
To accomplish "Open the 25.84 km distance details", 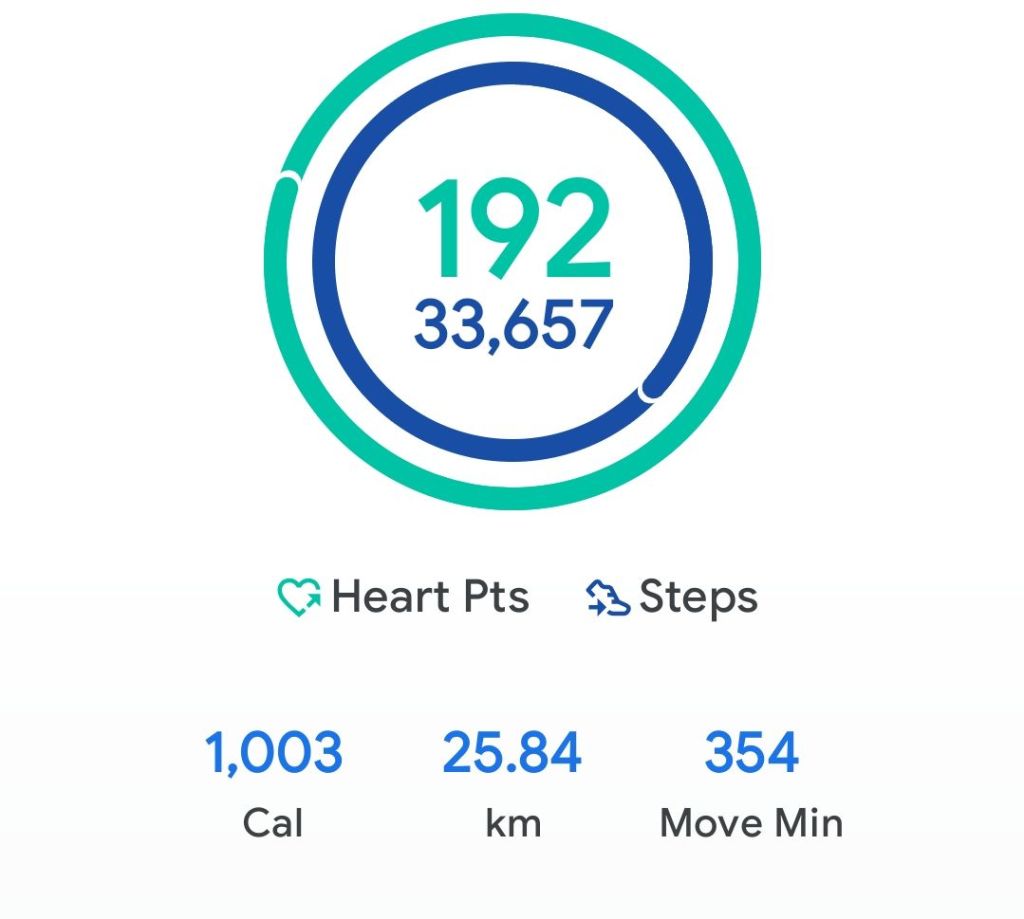I will point(512,782).
